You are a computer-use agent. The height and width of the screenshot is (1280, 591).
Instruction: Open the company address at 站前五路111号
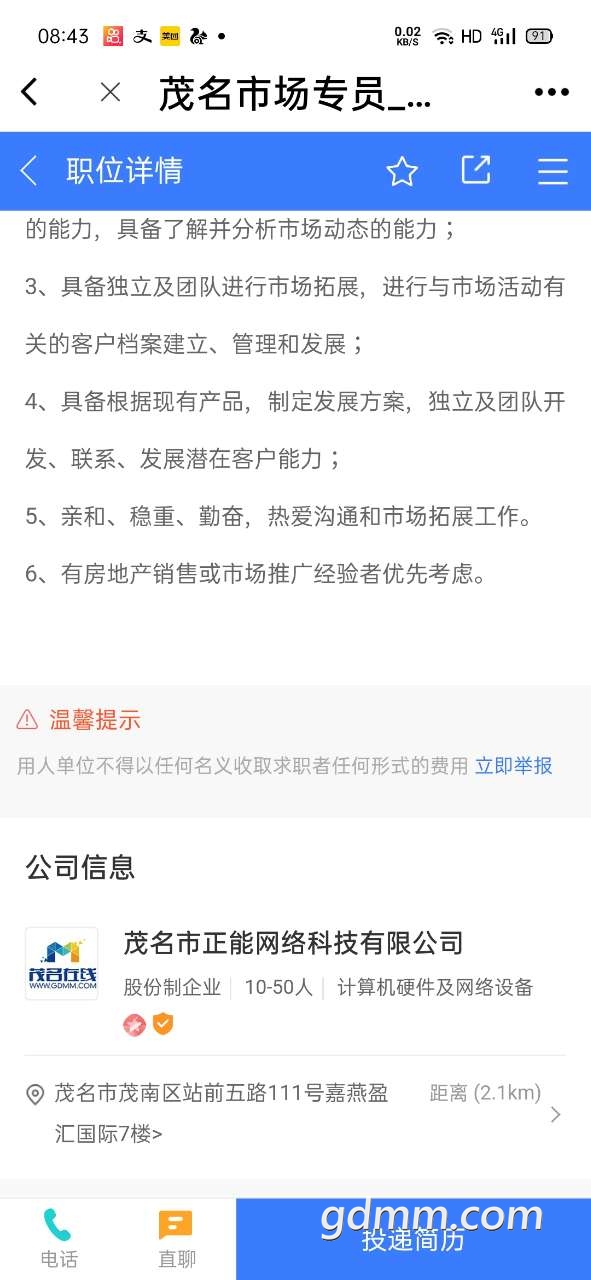(x=295, y=1113)
